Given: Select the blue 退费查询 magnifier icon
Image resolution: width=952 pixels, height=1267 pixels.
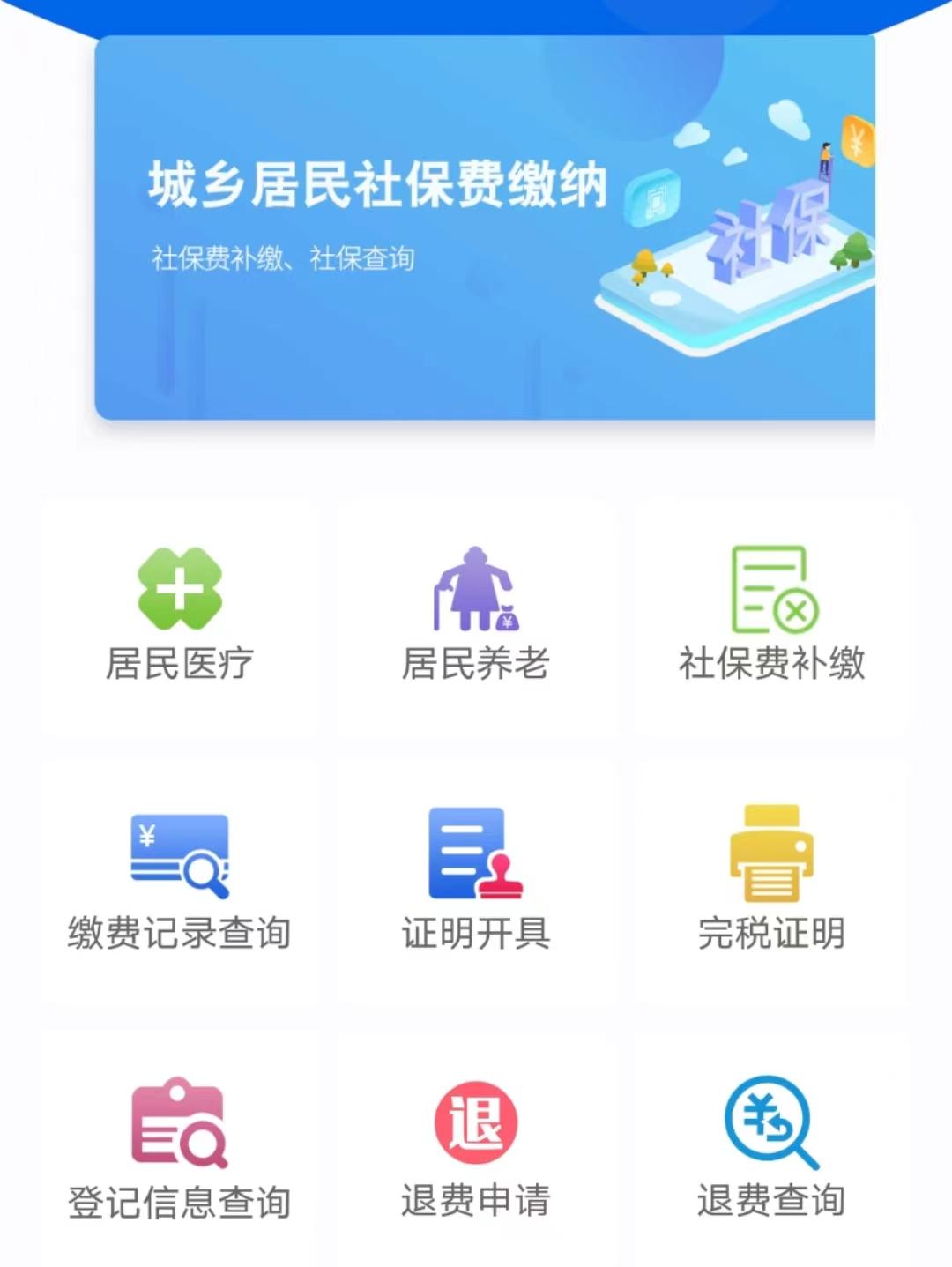Looking at the screenshot, I should click(x=771, y=1120).
